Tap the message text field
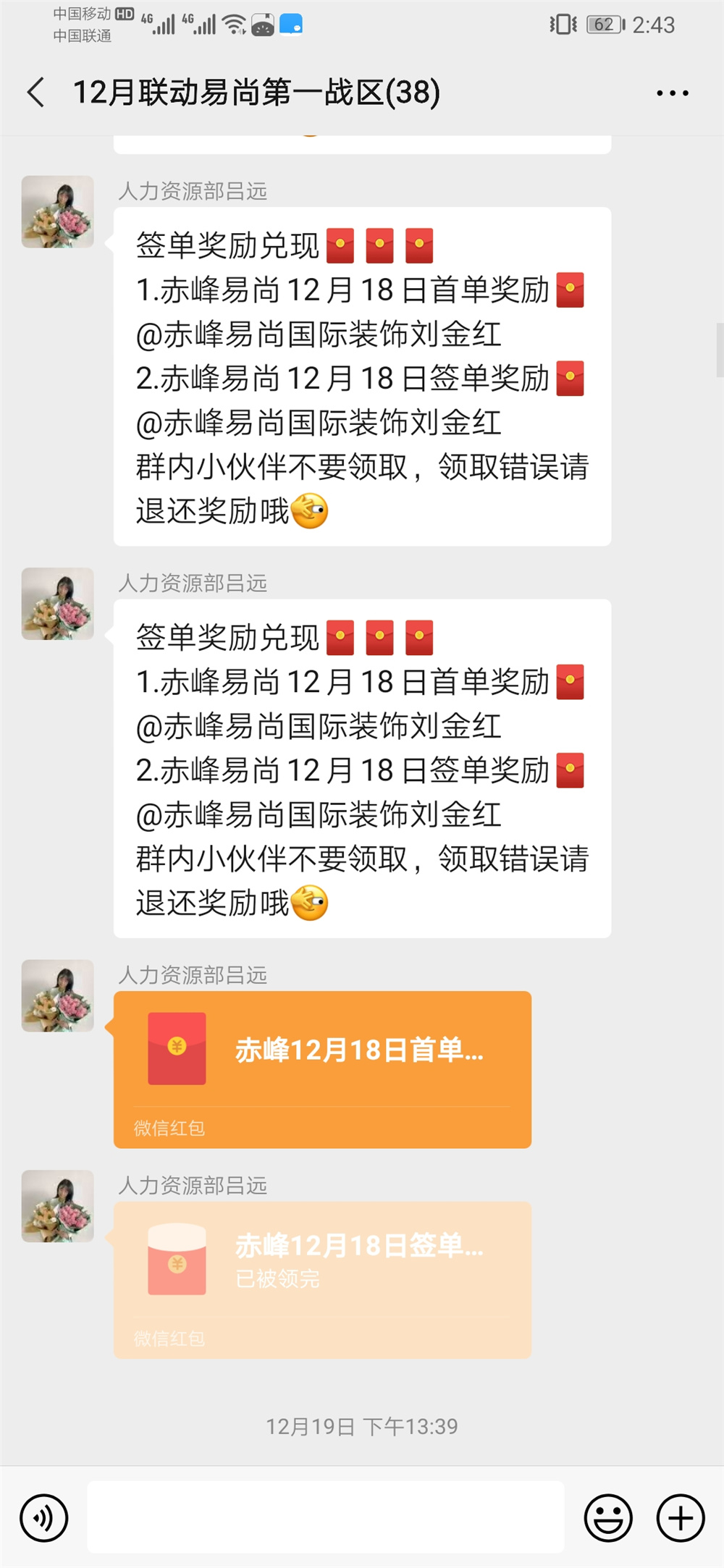This screenshot has height=1568, width=724. [326, 1517]
